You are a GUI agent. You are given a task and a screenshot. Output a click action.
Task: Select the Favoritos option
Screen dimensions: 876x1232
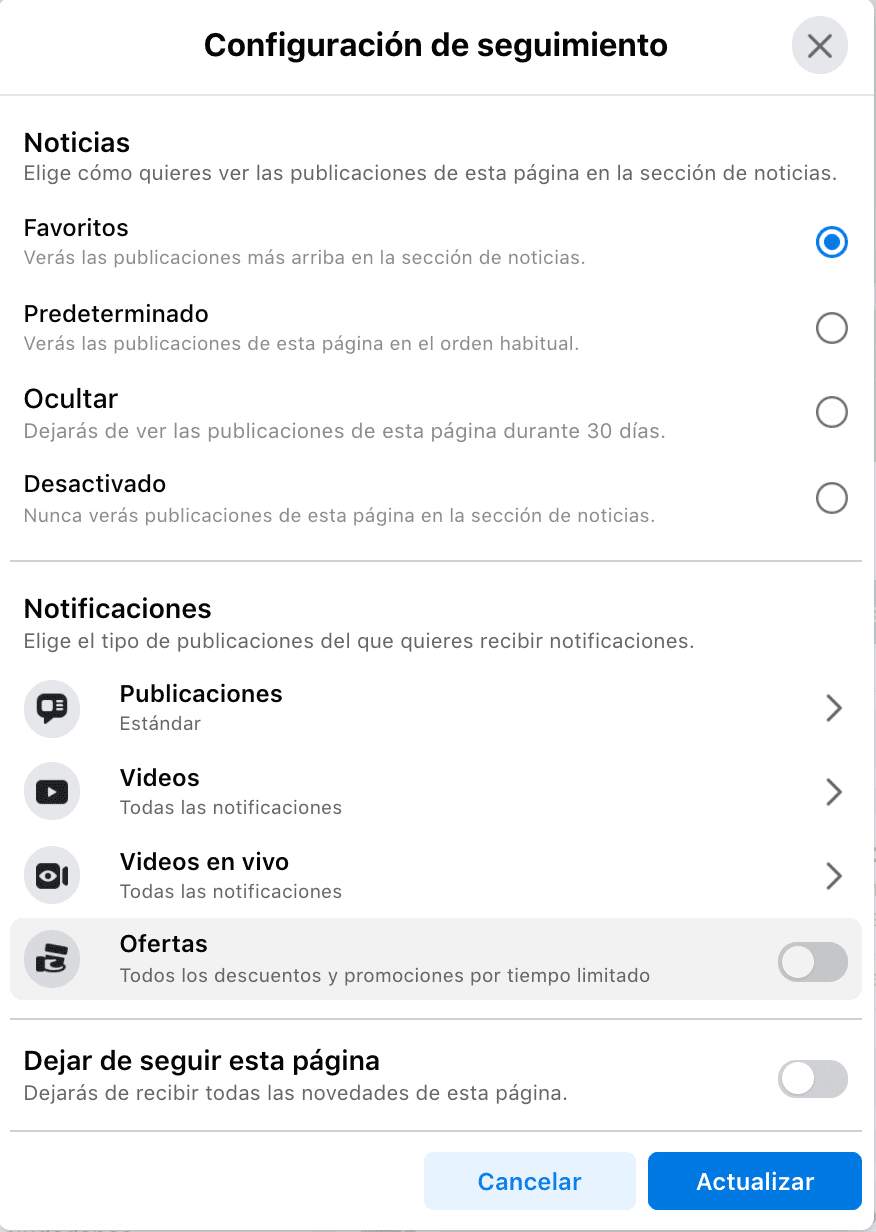pos(831,242)
